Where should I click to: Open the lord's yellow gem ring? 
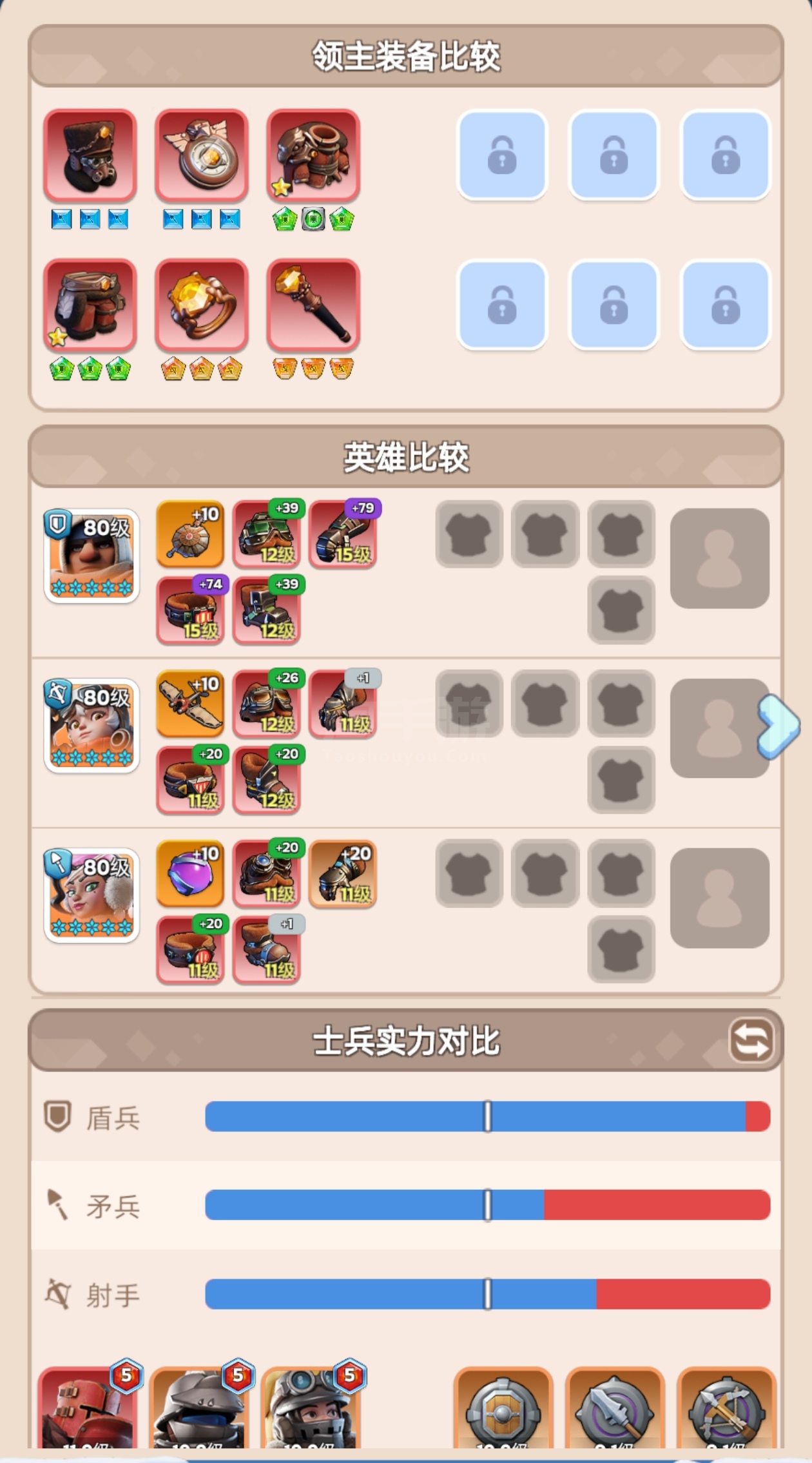(202, 305)
